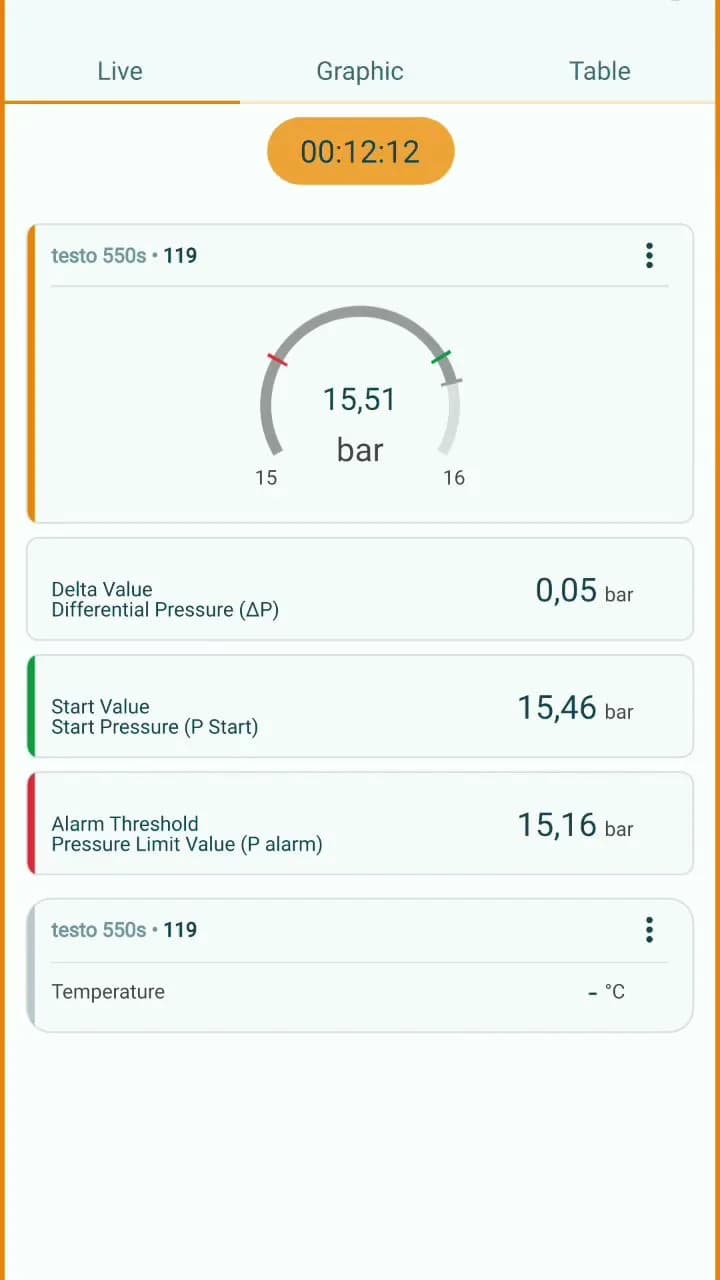Open overflow menu on the Temperature card
Viewport: 720px width, 1280px height.
(649, 930)
